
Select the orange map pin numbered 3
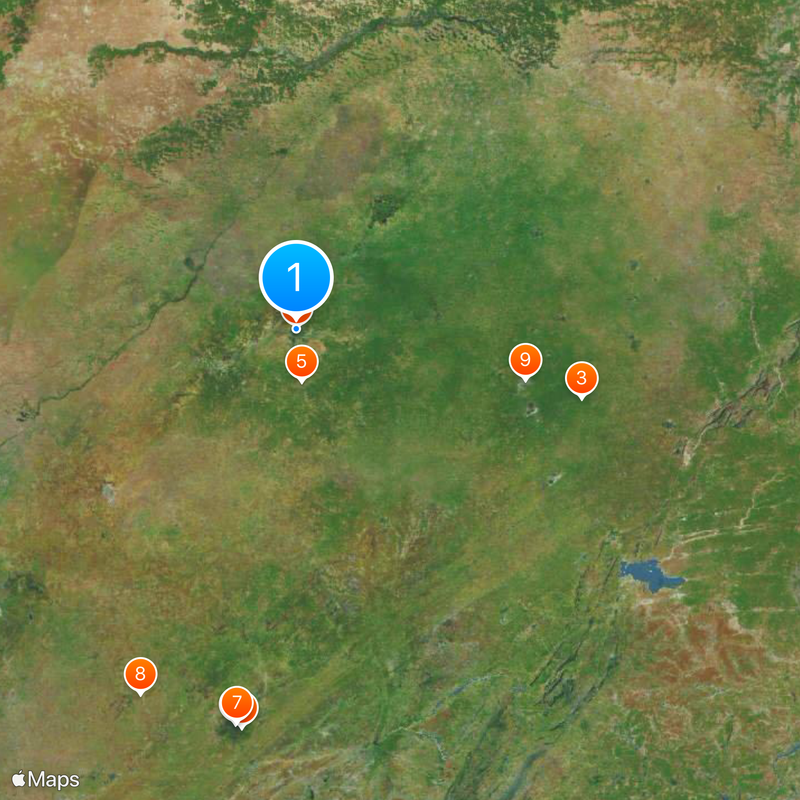582,378
